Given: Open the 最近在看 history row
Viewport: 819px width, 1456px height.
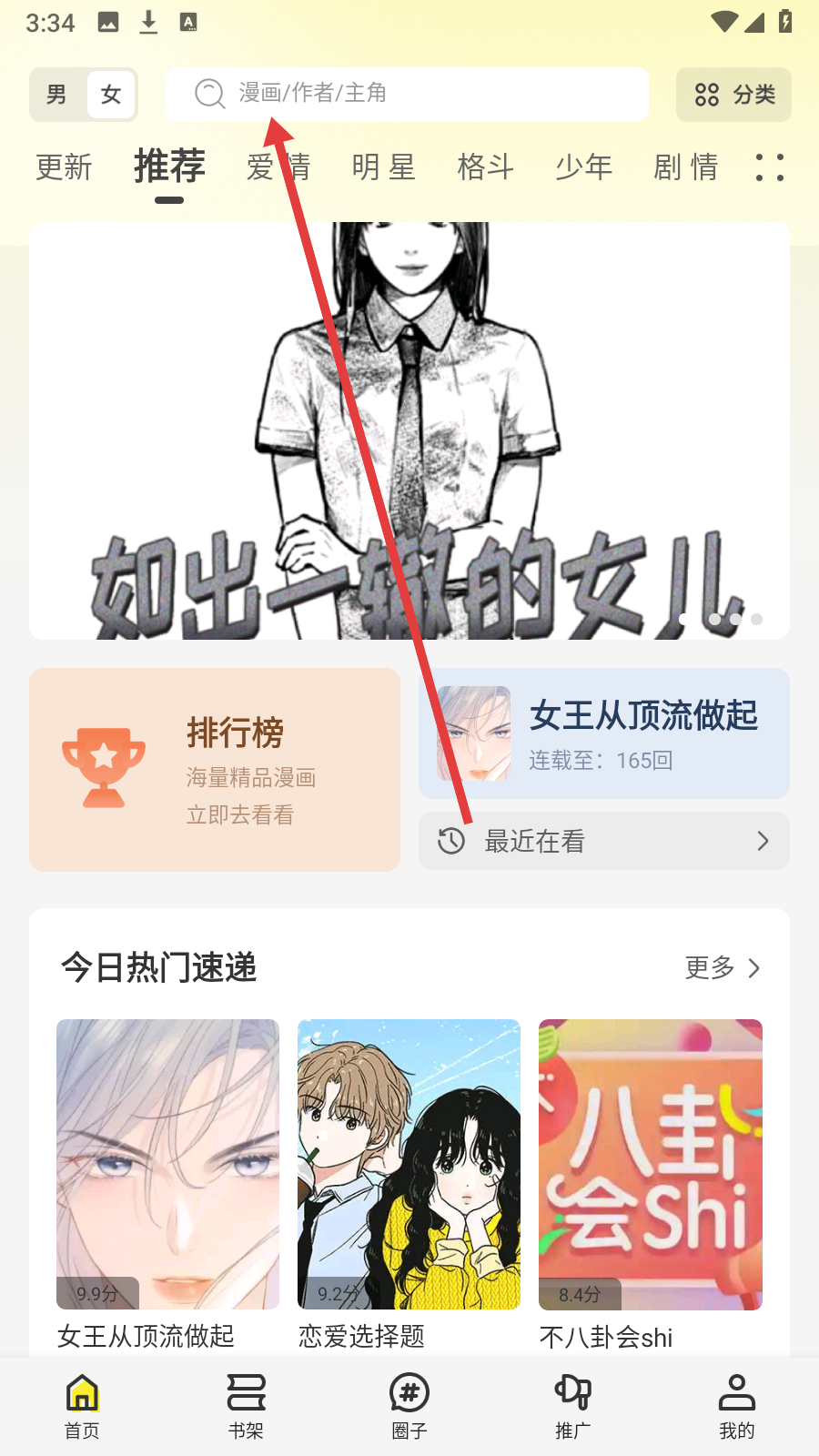Looking at the screenshot, I should (604, 841).
